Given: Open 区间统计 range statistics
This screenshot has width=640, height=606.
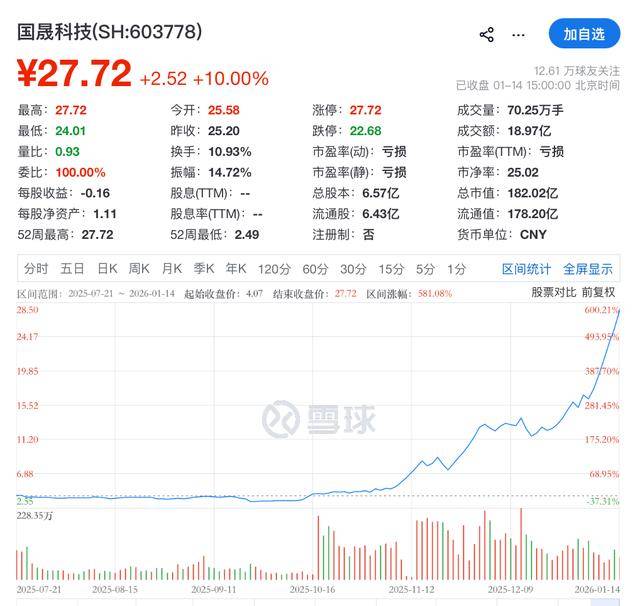Looking at the screenshot, I should [526, 269].
